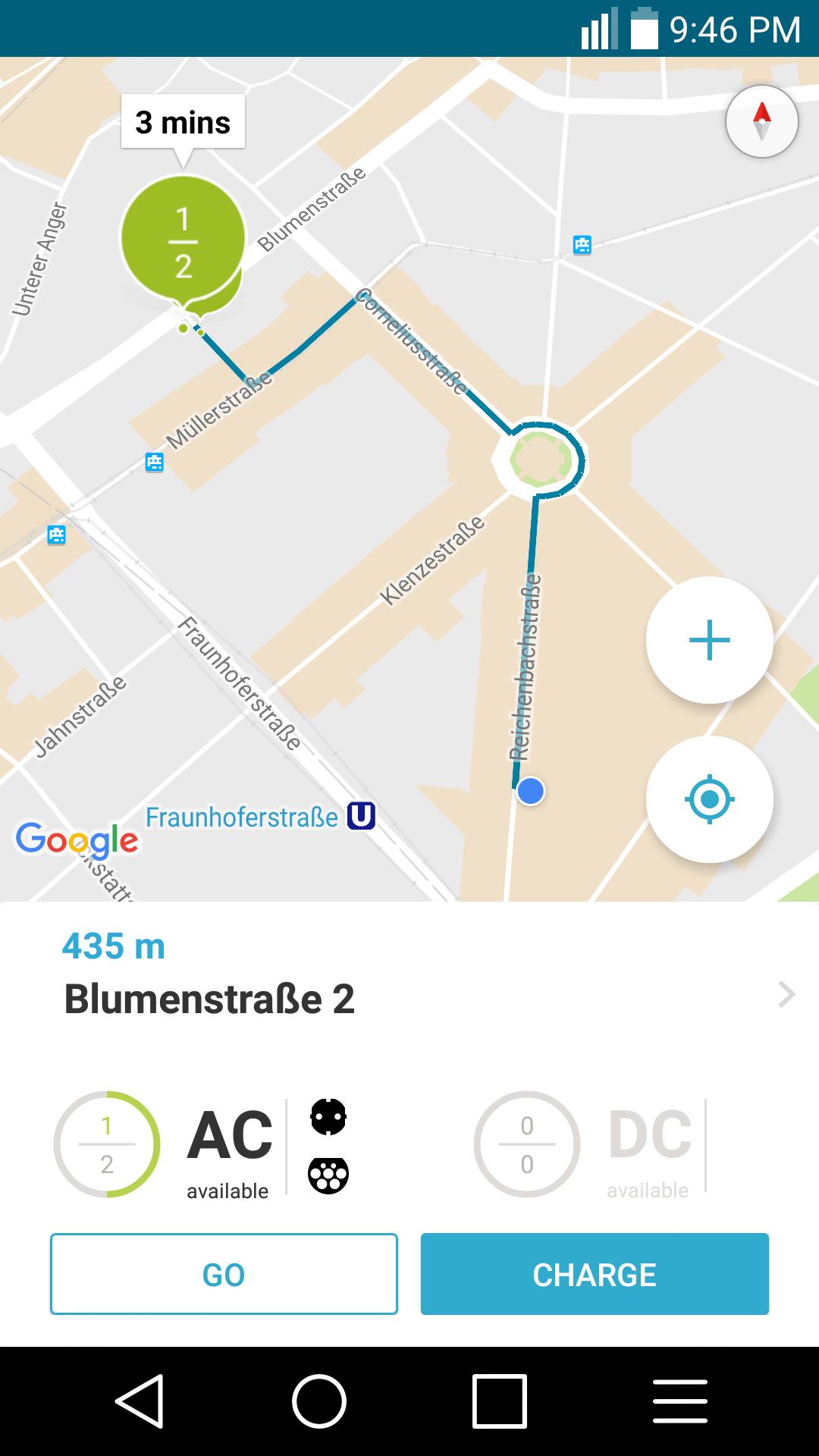819x1456 pixels.
Task: Select the green charging station marker
Action: click(183, 241)
